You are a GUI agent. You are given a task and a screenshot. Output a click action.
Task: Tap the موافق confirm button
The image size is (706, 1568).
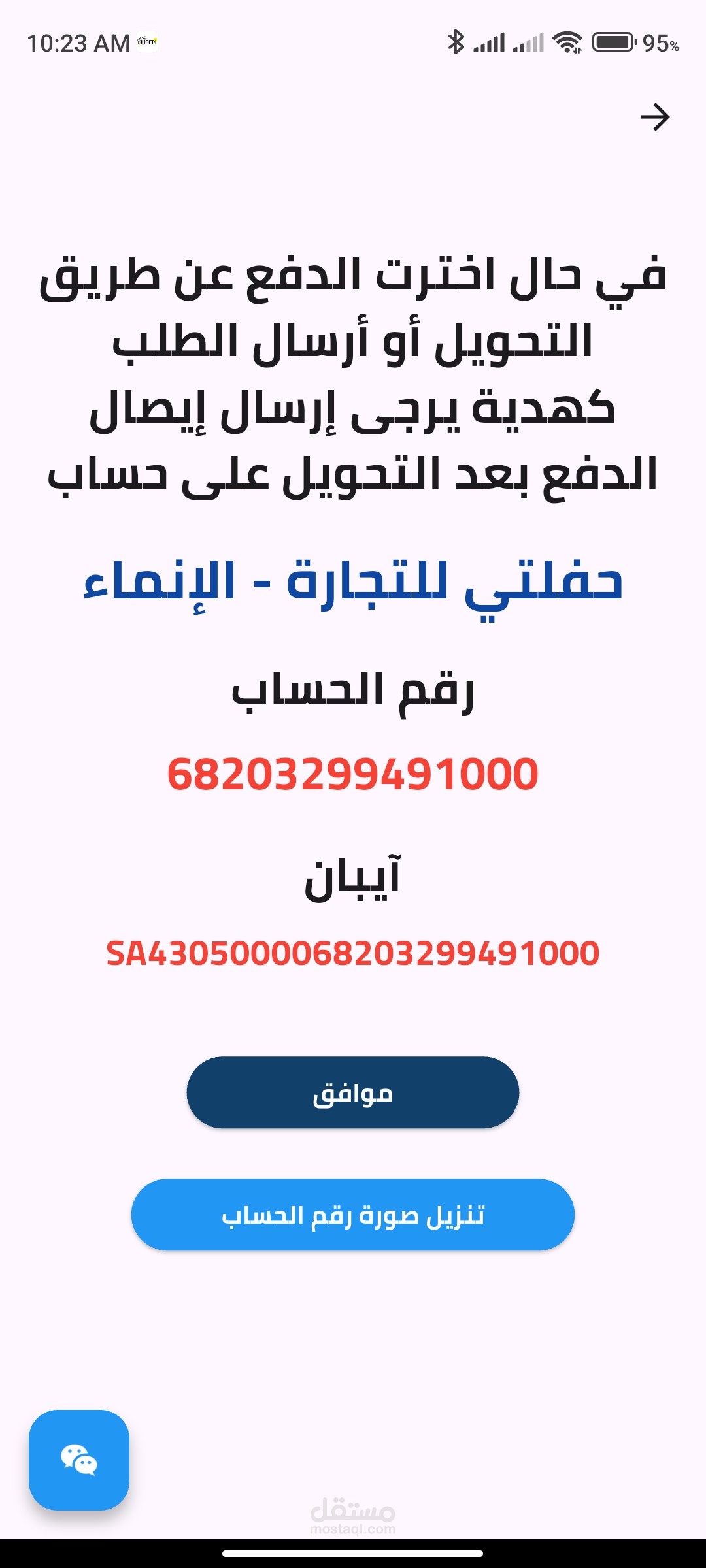click(353, 1092)
